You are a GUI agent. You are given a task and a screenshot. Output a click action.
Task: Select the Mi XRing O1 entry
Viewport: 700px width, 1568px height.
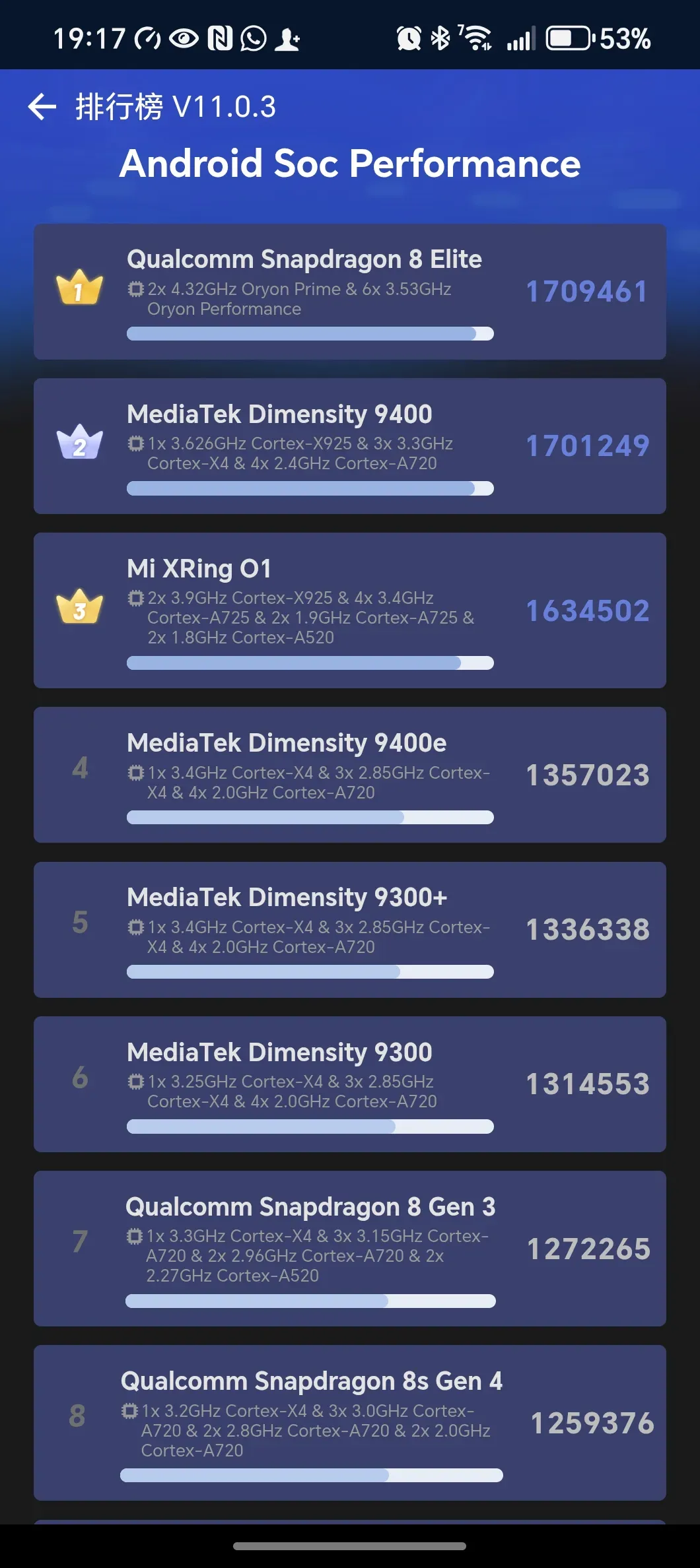(349, 610)
